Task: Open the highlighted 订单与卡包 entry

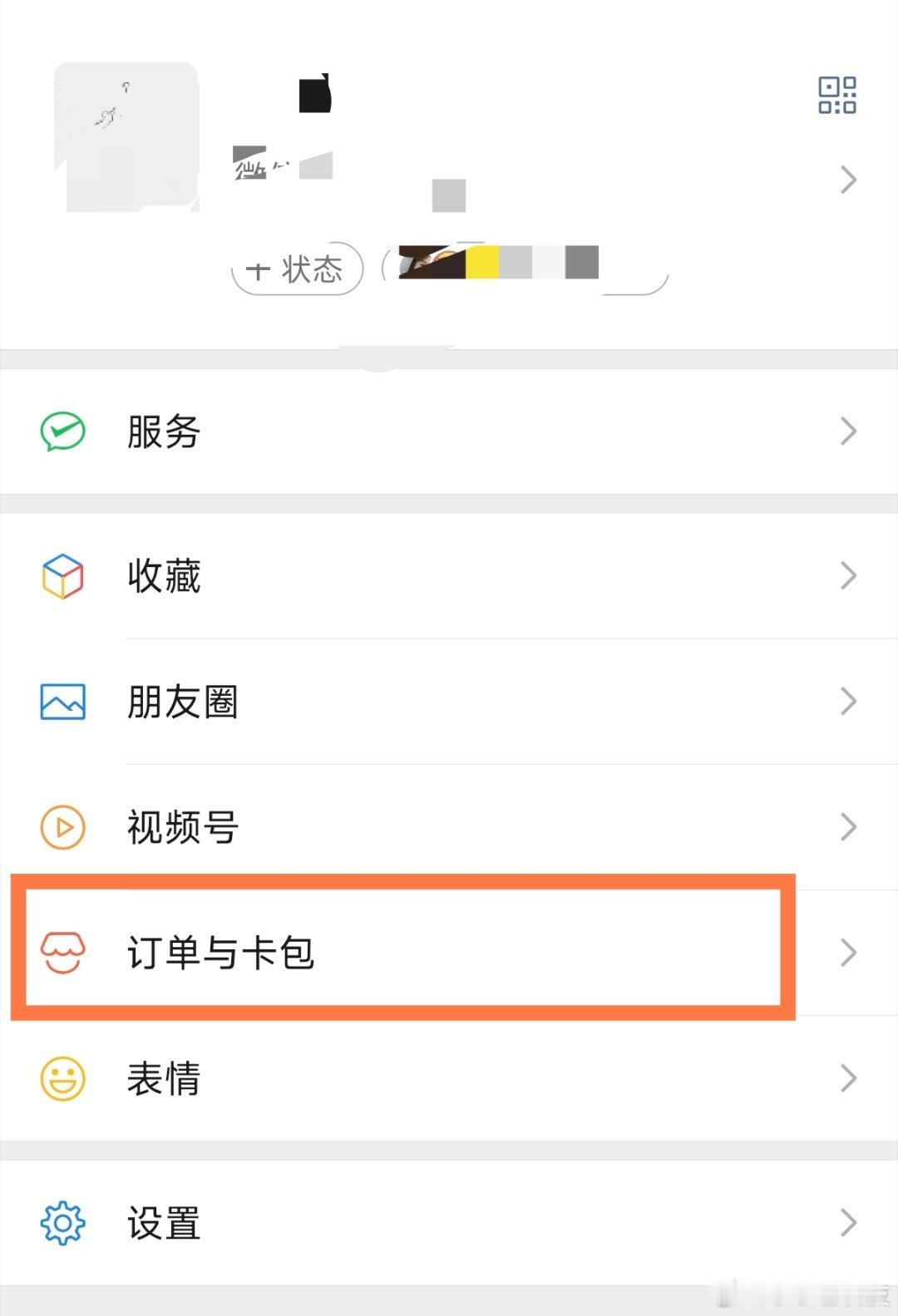Action: (x=399, y=952)
